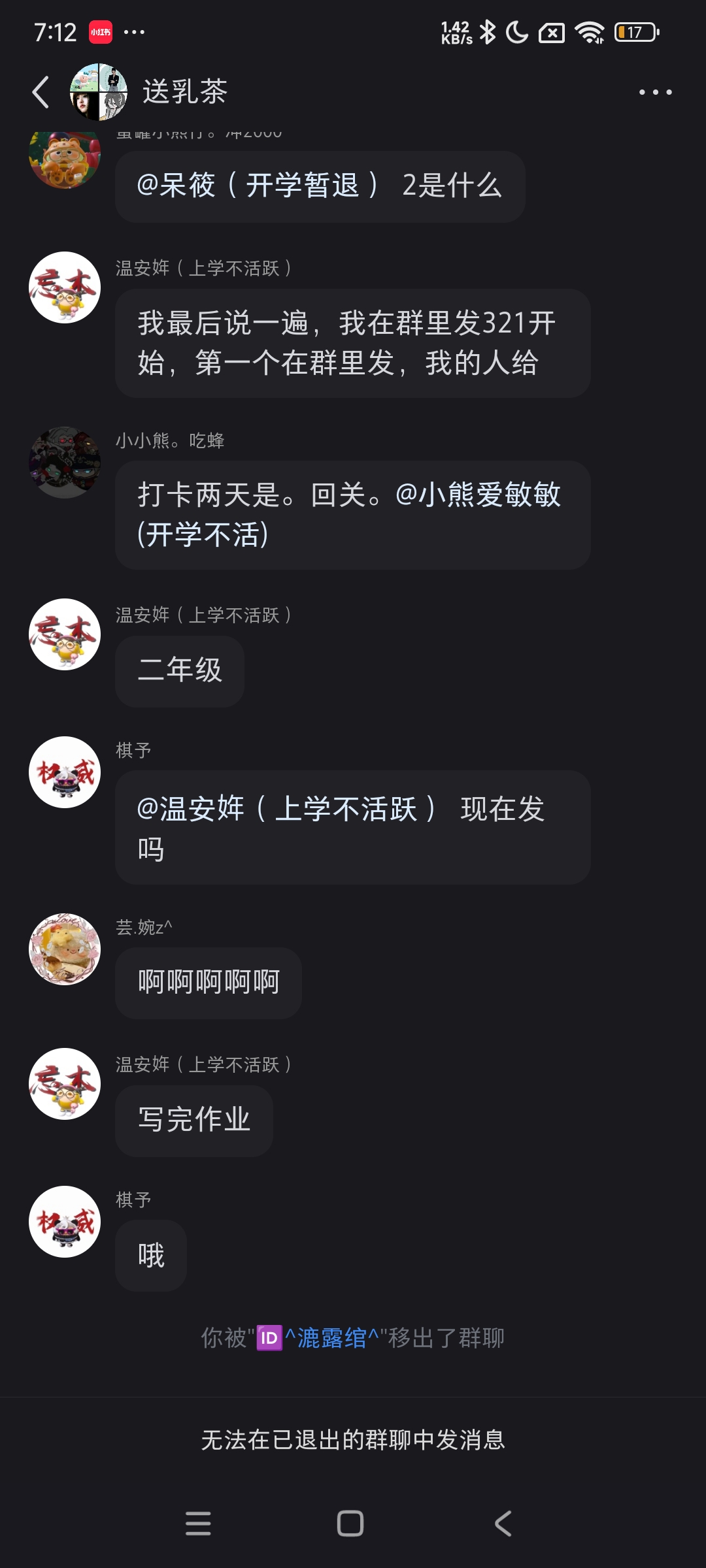
Task: Tap avatar next to 写完作业 message
Action: pyautogui.click(x=65, y=1084)
